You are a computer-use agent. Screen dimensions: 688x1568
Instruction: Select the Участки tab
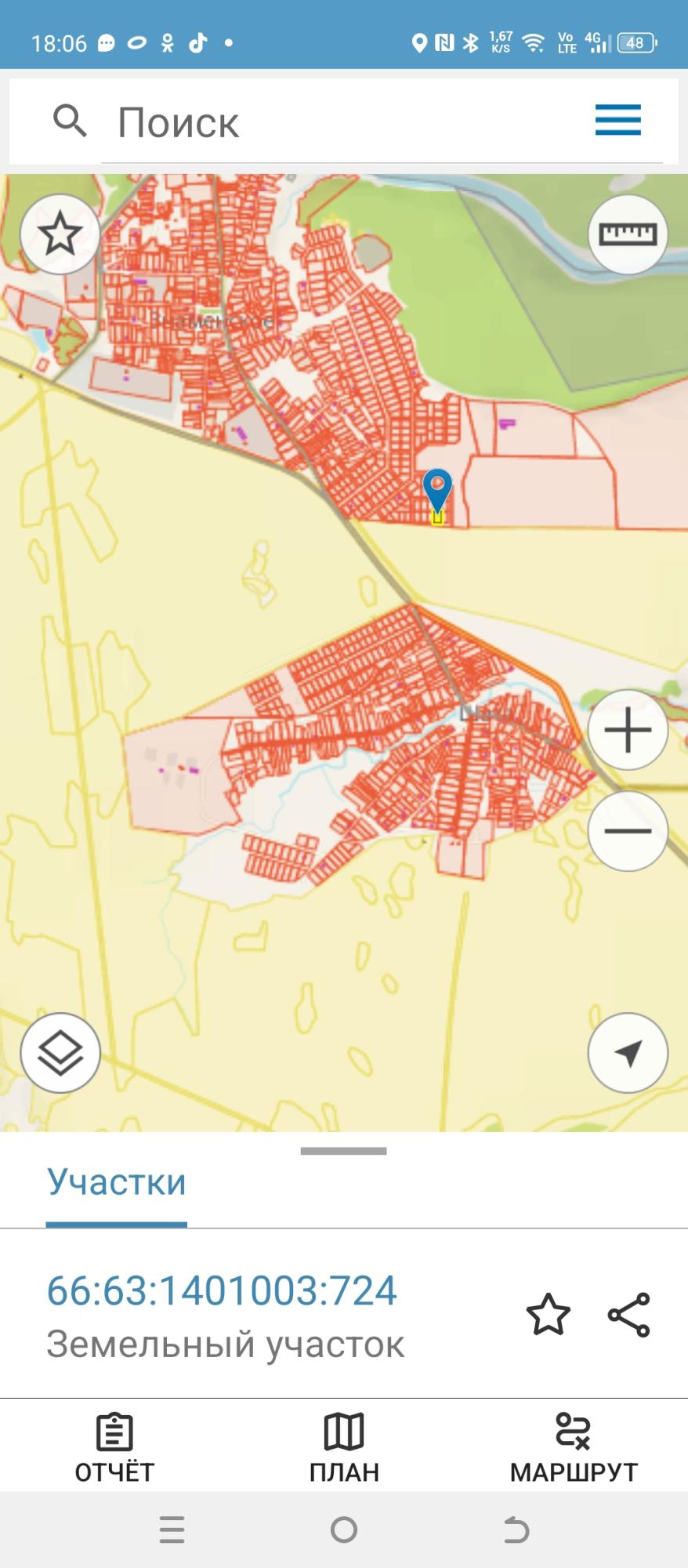click(117, 1181)
